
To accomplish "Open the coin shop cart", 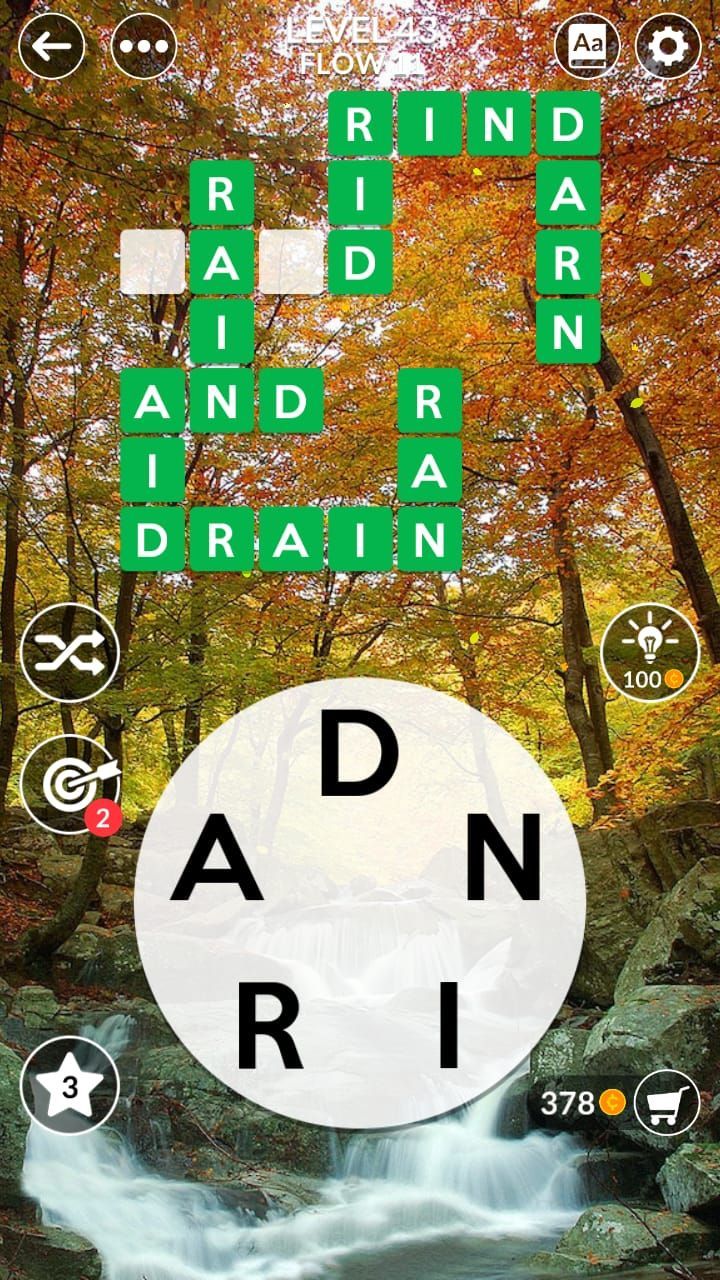I will pyautogui.click(x=666, y=1102).
